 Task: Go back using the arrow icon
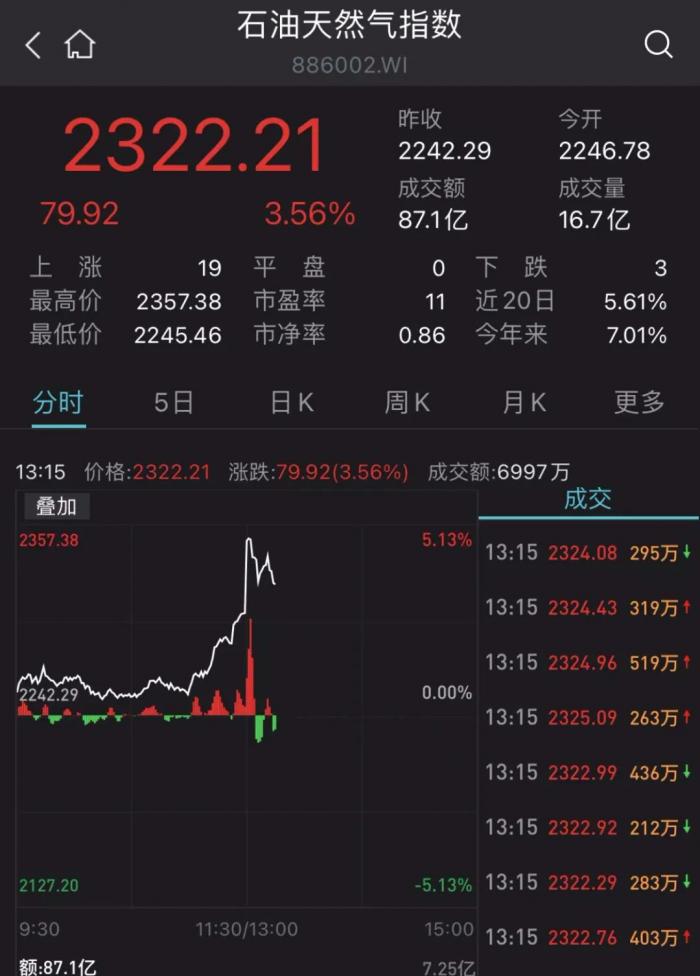33,45
